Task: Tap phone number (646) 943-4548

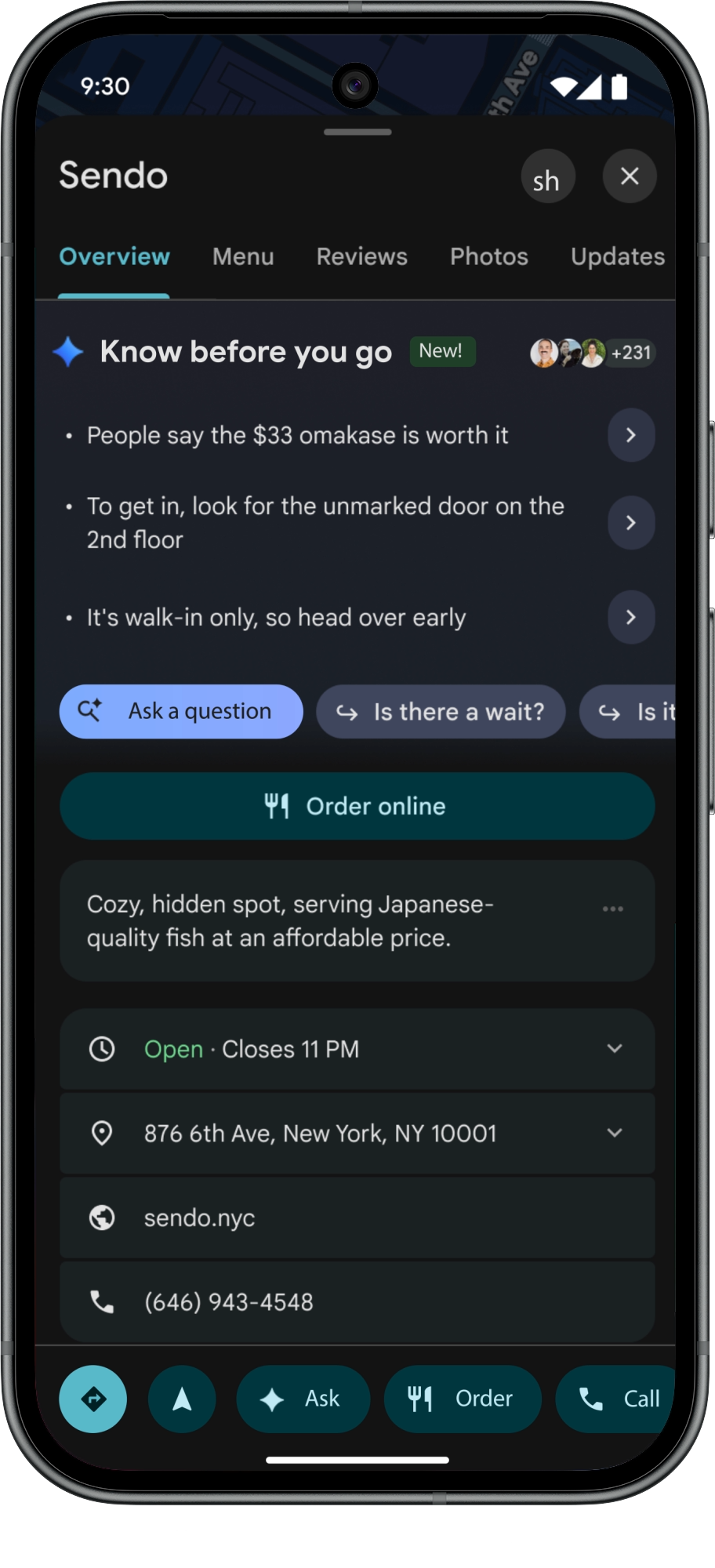Action: tap(228, 1302)
